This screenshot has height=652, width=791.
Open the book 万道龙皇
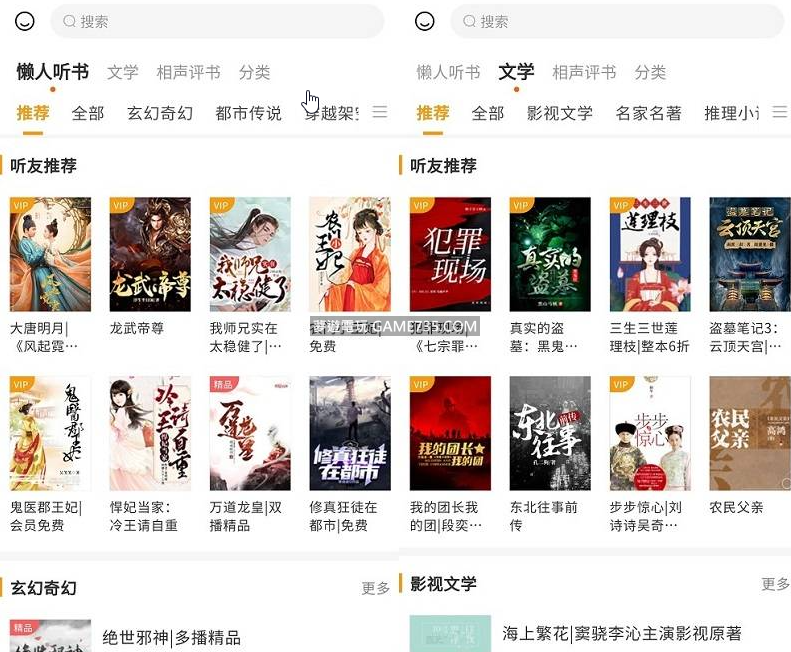pyautogui.click(x=250, y=433)
